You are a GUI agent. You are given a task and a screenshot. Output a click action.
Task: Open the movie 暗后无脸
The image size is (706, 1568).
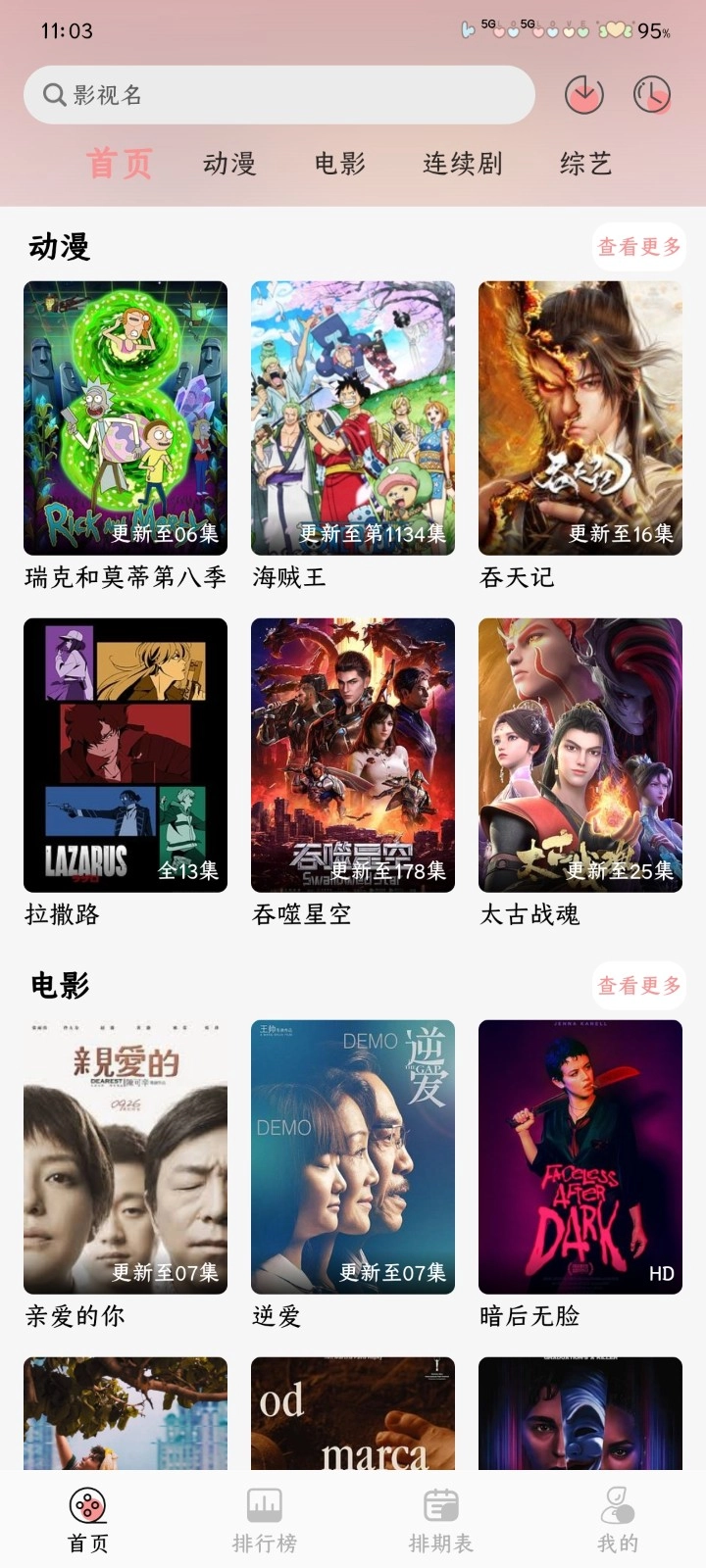[x=580, y=1157]
